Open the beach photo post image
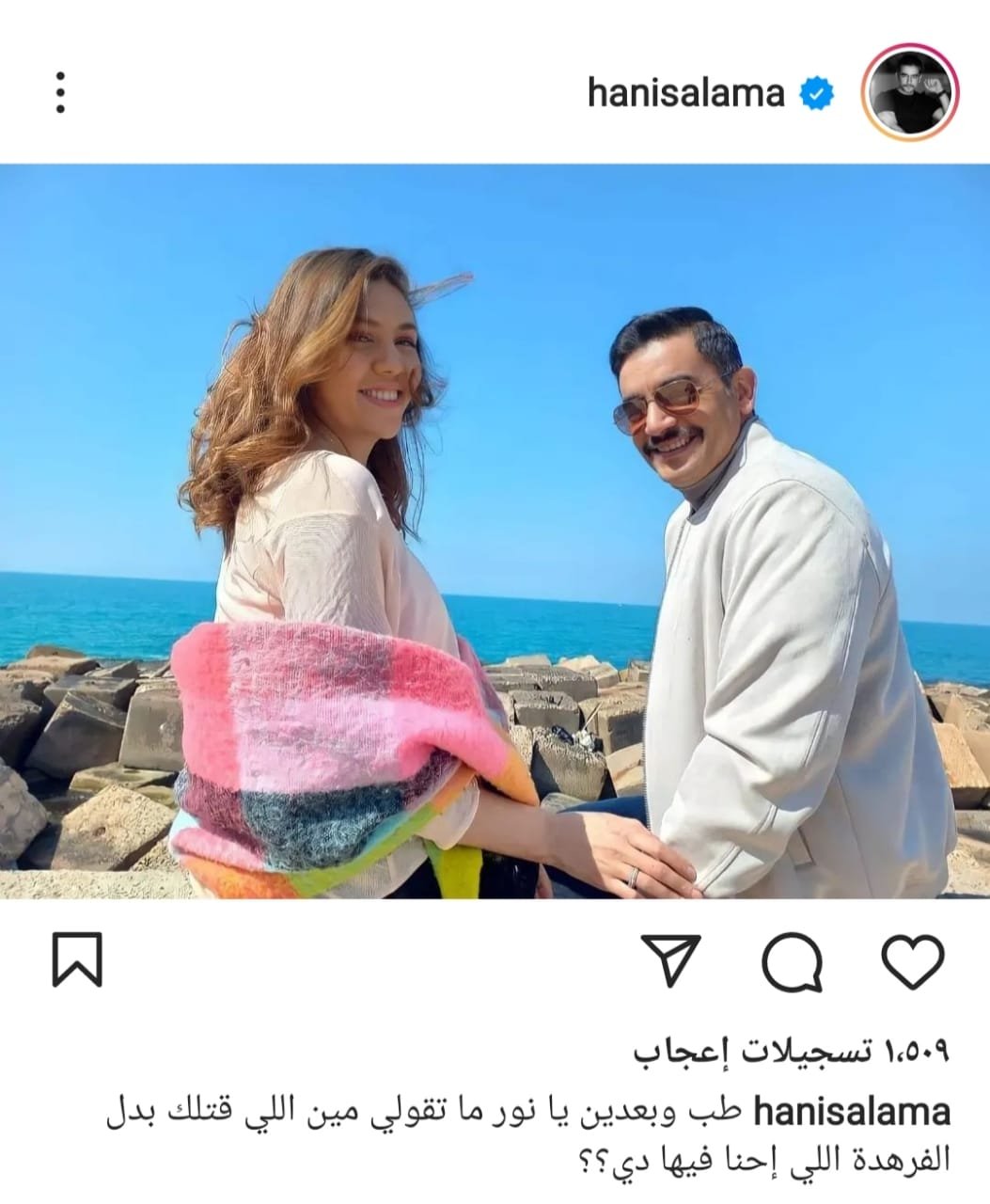This screenshot has width=990, height=1204. point(495,531)
